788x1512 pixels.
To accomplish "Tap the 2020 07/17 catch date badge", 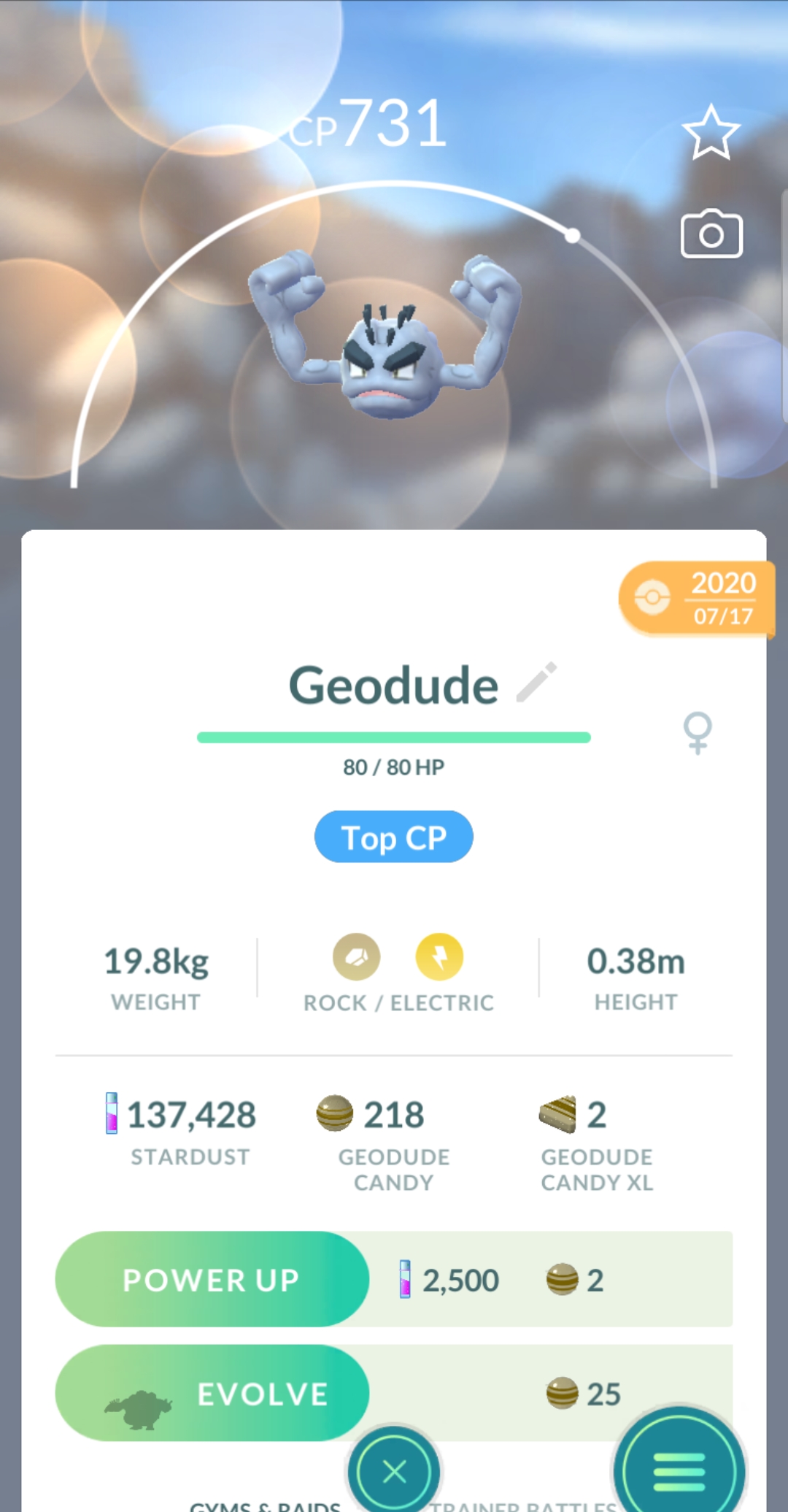I will 697,599.
